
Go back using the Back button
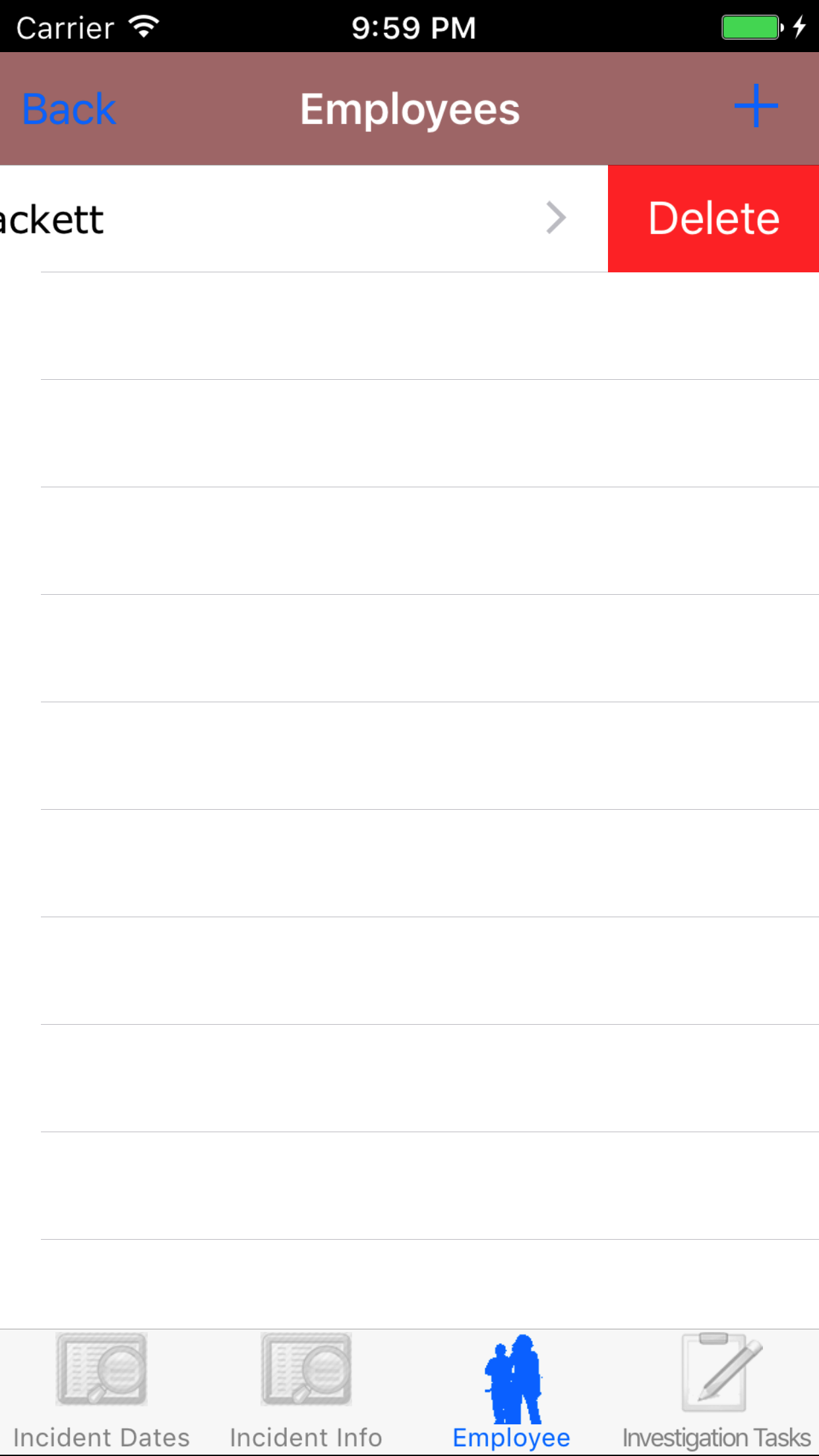tap(69, 109)
